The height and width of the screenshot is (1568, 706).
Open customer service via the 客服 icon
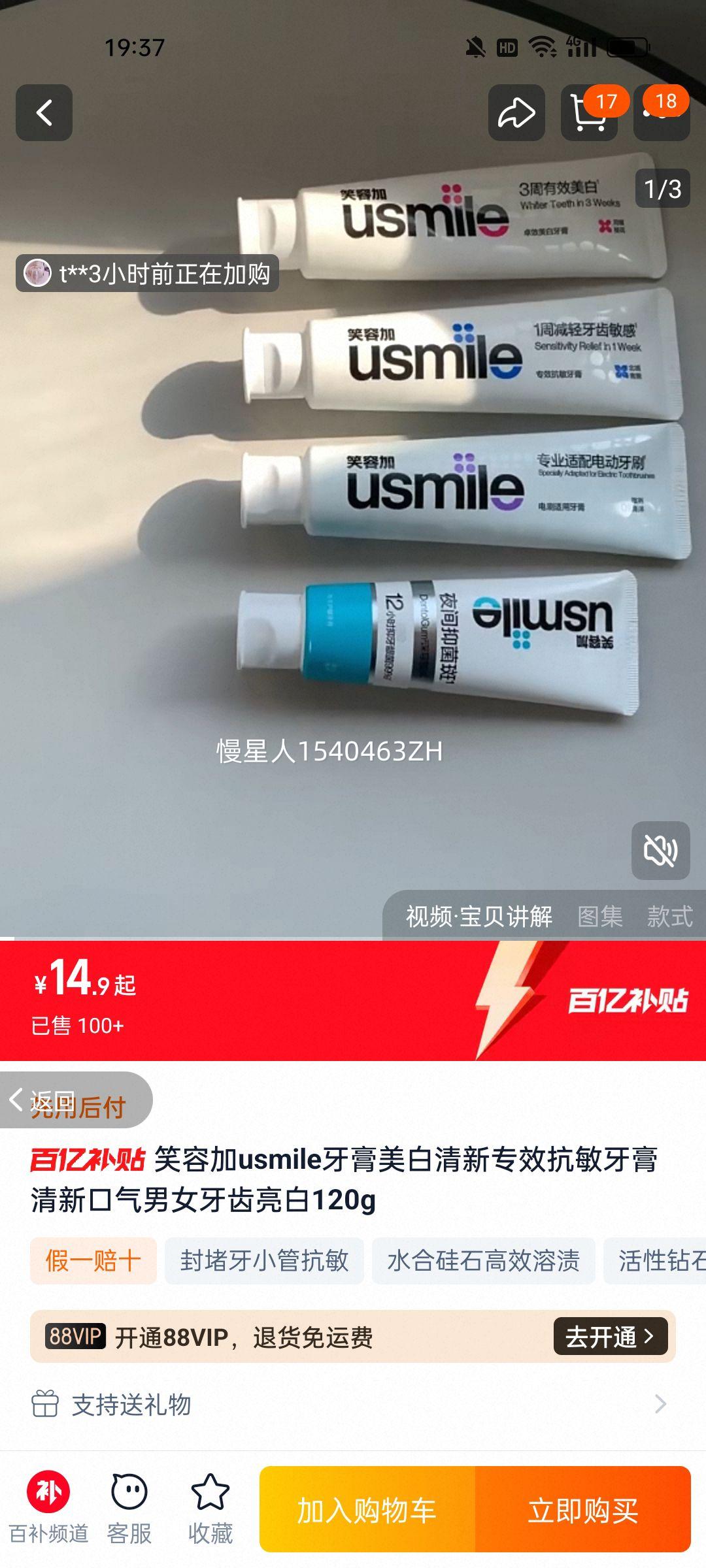[128, 1501]
